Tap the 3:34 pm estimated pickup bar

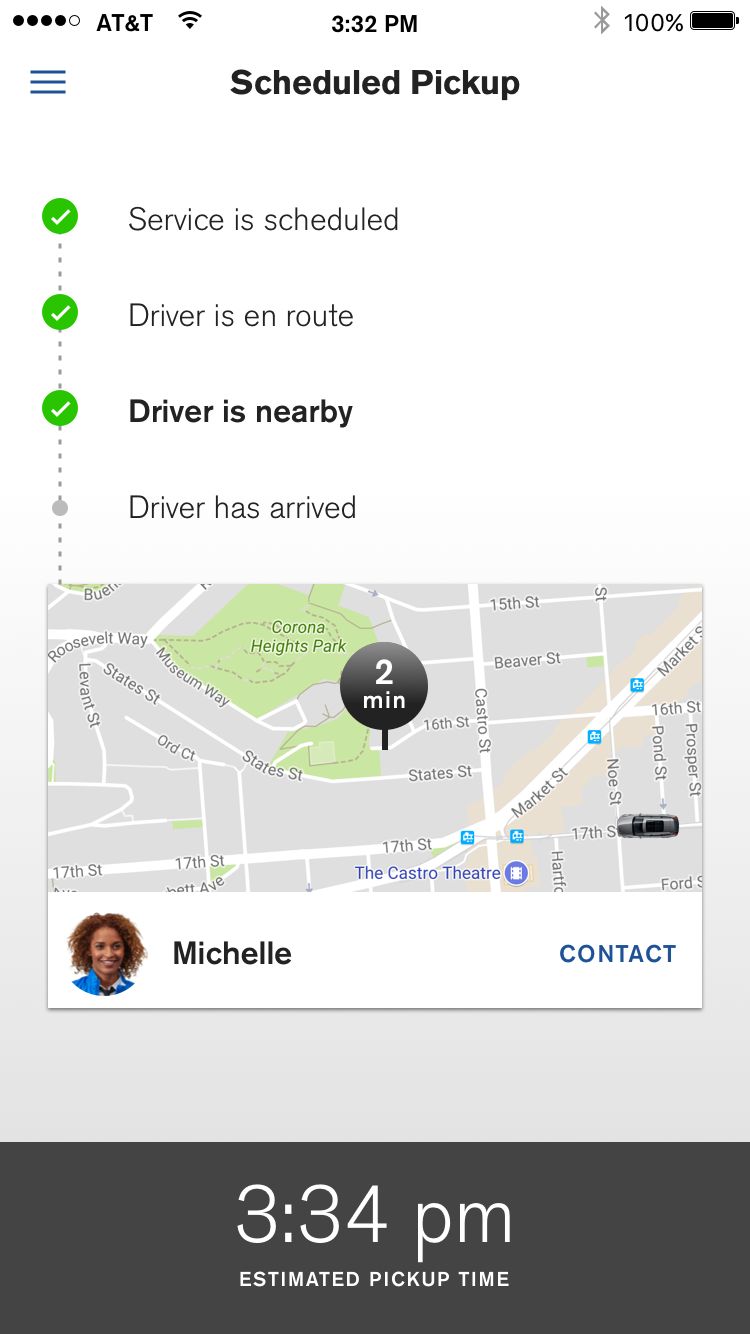[375, 1215]
